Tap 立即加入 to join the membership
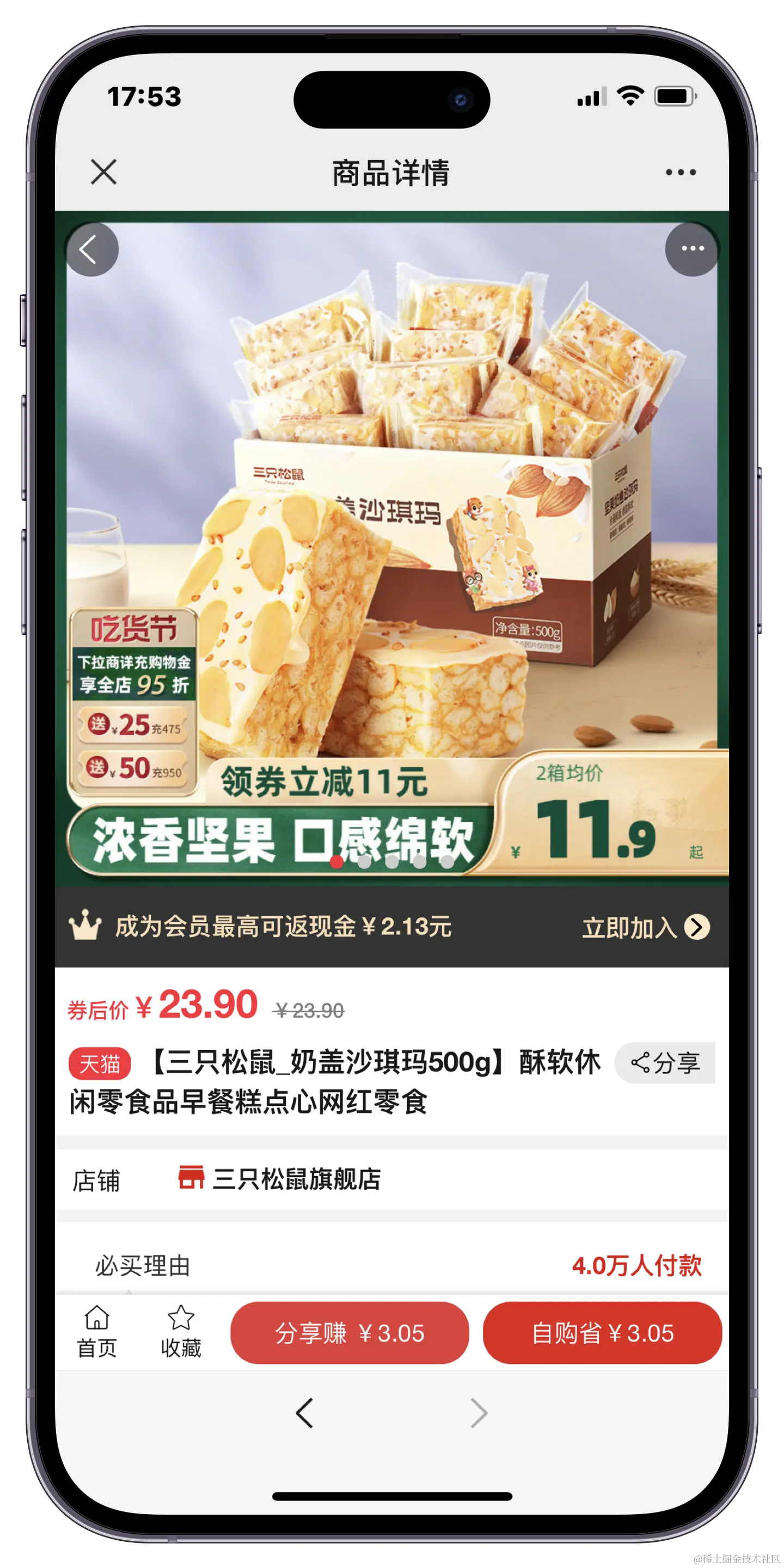Screen dimensions: 784x1568 (x=645, y=928)
